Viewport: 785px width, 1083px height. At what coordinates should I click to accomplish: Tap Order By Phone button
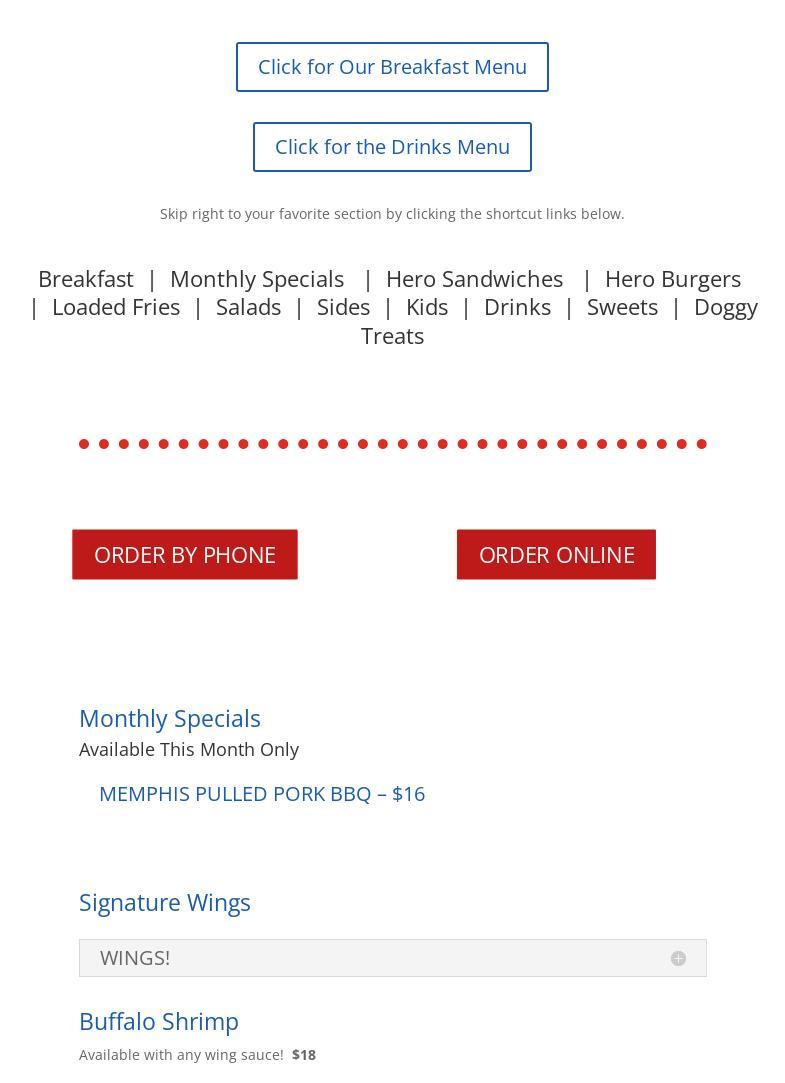185,555
